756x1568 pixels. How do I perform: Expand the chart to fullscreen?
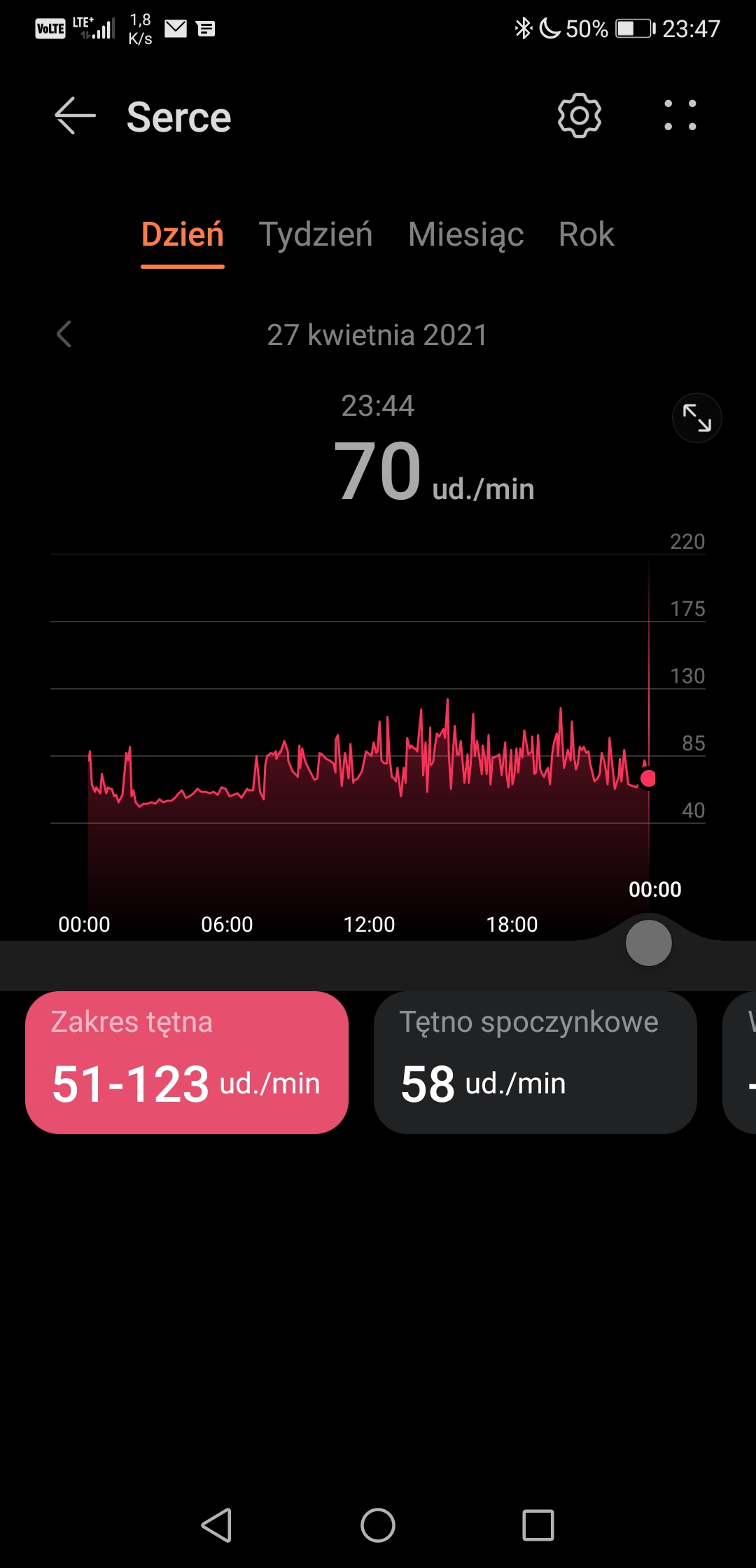tap(696, 418)
